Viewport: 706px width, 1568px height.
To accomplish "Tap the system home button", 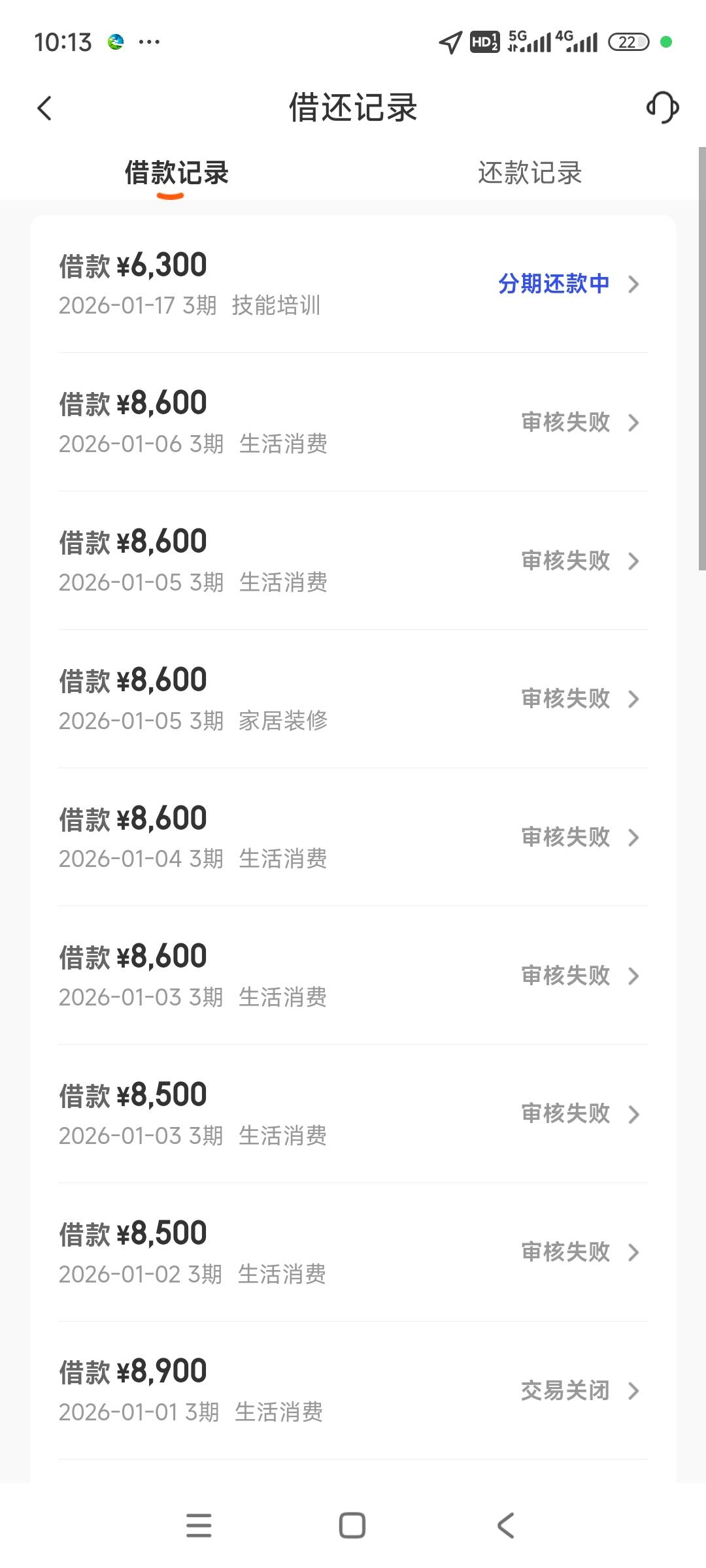I will tap(352, 1526).
